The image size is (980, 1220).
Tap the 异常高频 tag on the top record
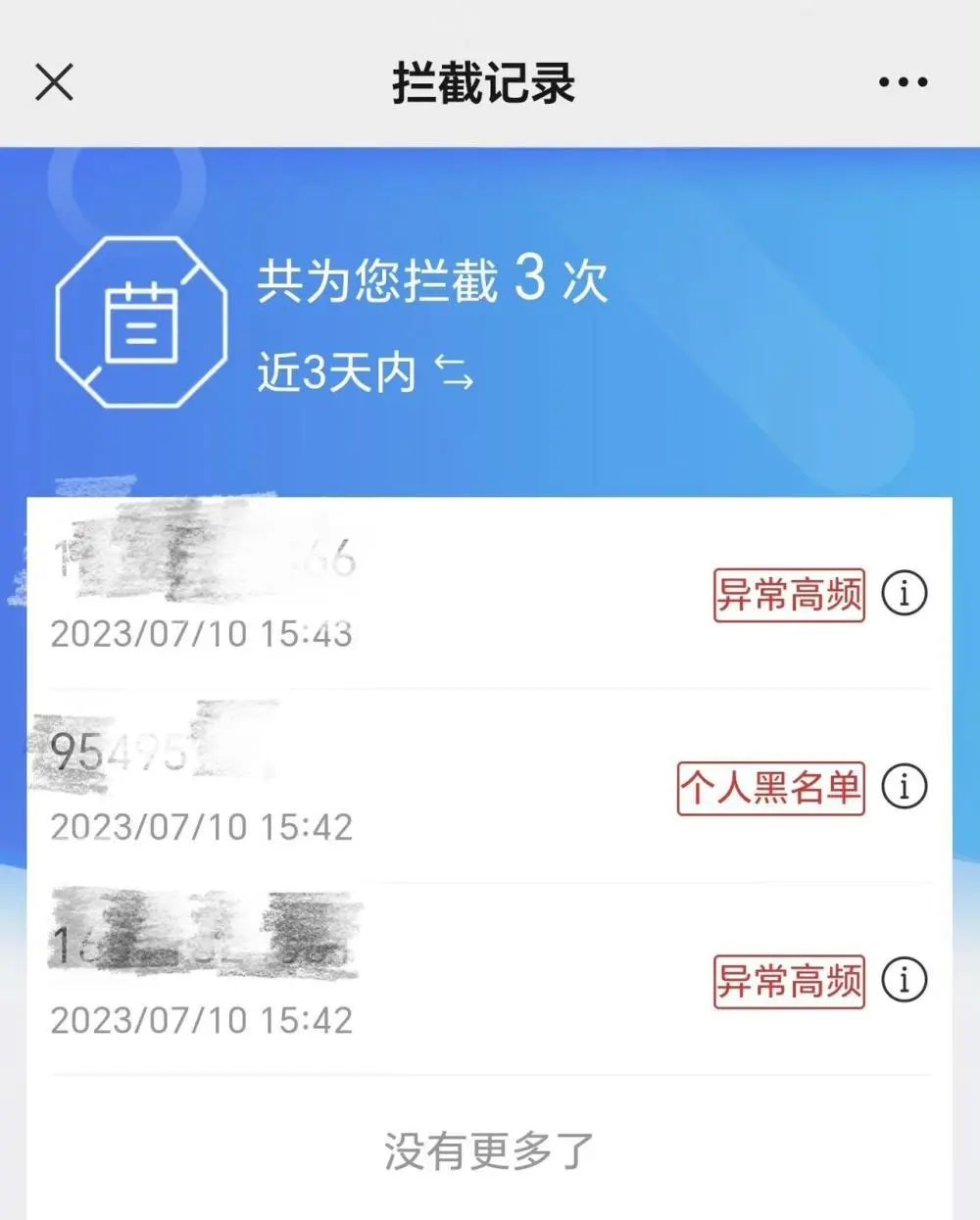(789, 593)
